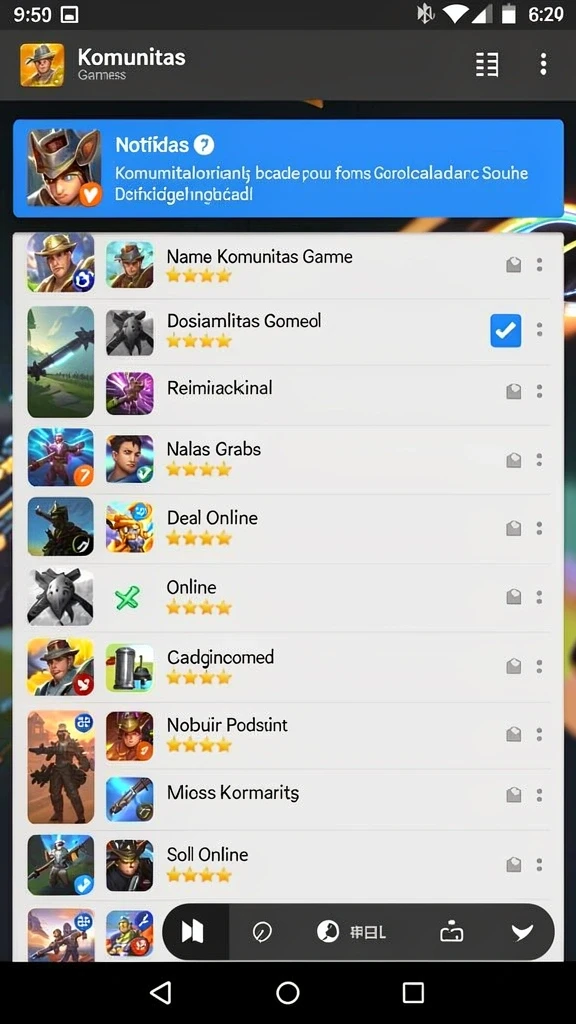Go back with the system back button
The image size is (576, 1024).
(x=161, y=993)
